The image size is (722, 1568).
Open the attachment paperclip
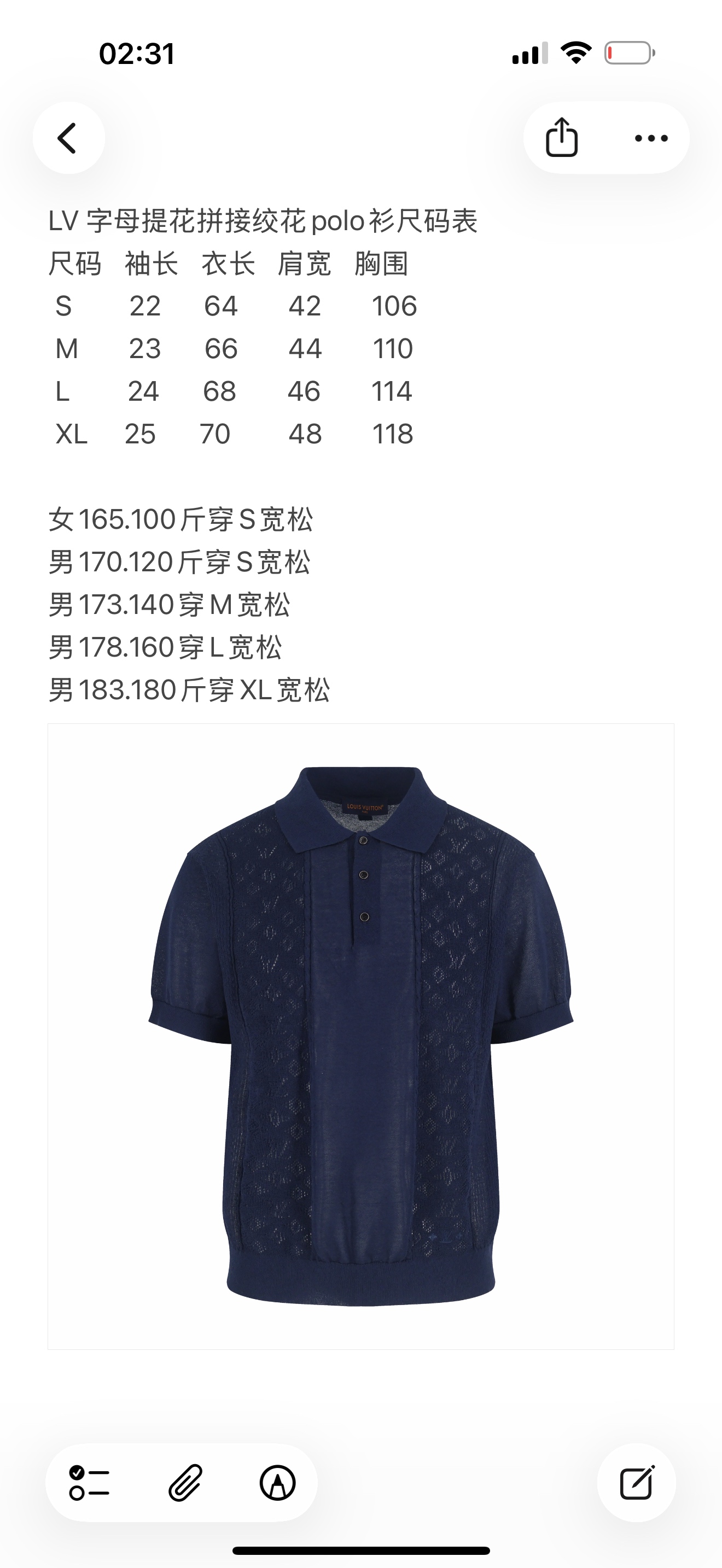tap(184, 1483)
